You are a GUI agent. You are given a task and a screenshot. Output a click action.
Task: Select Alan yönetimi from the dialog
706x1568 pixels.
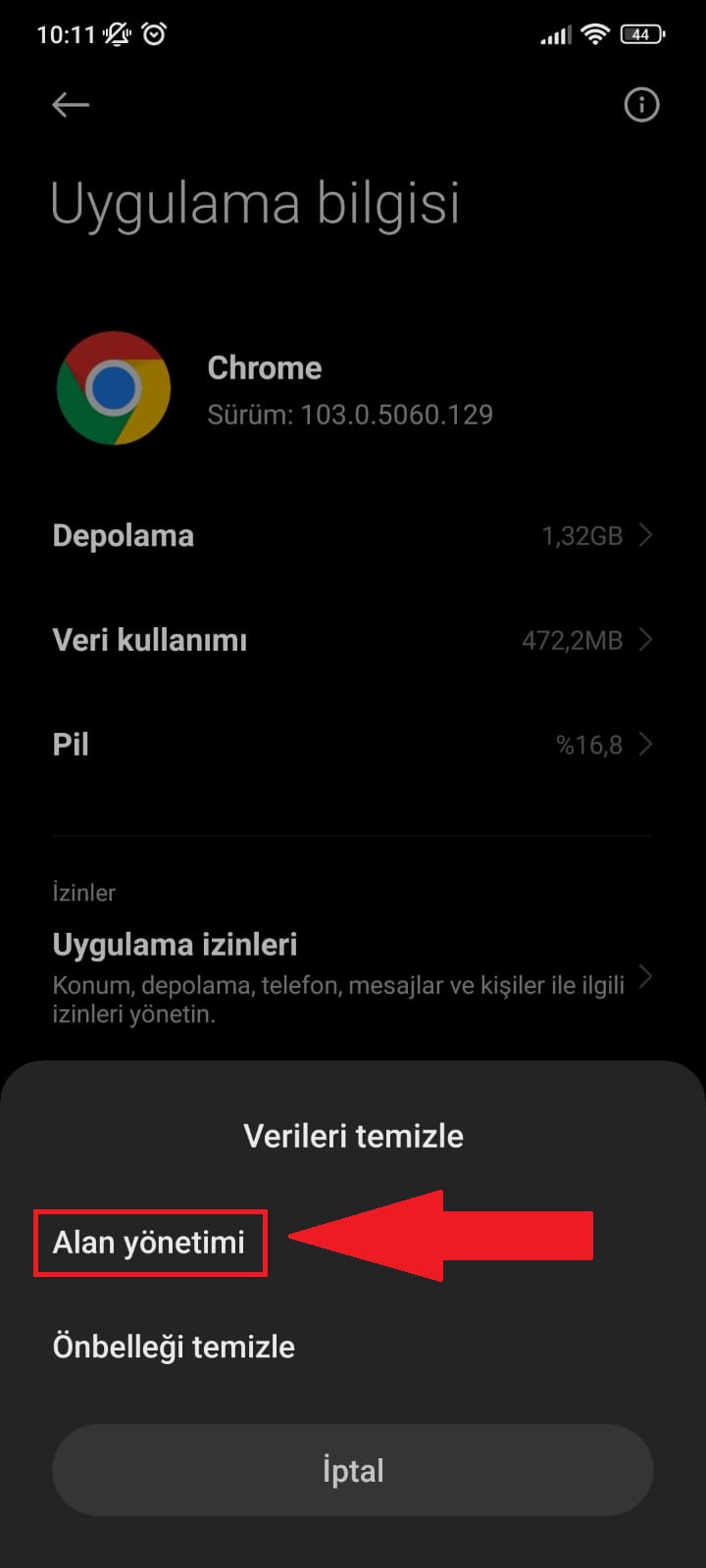tap(149, 1242)
